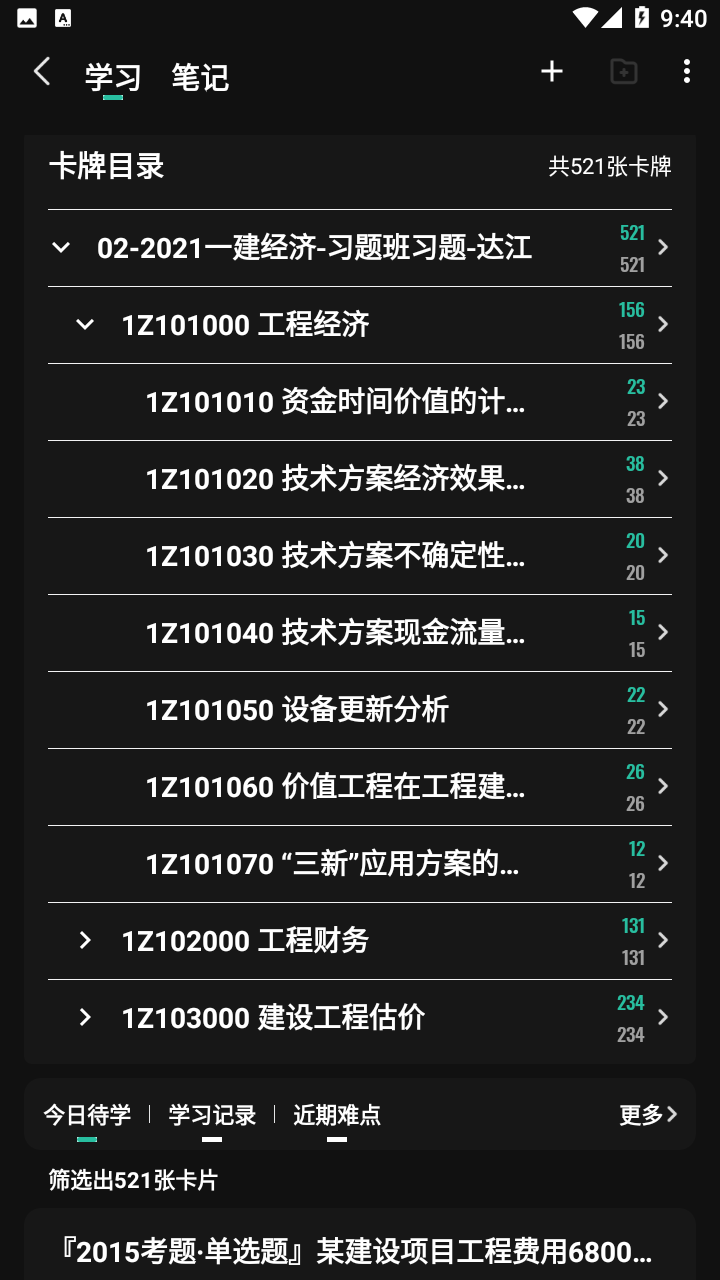This screenshot has width=720, height=1280.
Task: Open 1Z101070 "三新"应用方案 chapter
Action: 360,864
